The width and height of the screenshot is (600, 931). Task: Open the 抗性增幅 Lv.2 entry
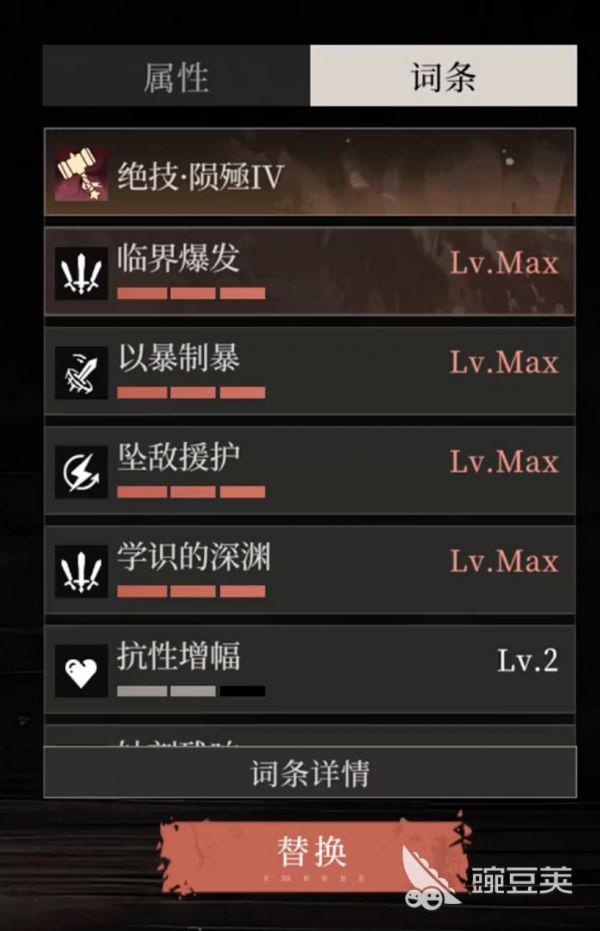pyautogui.click(x=309, y=668)
